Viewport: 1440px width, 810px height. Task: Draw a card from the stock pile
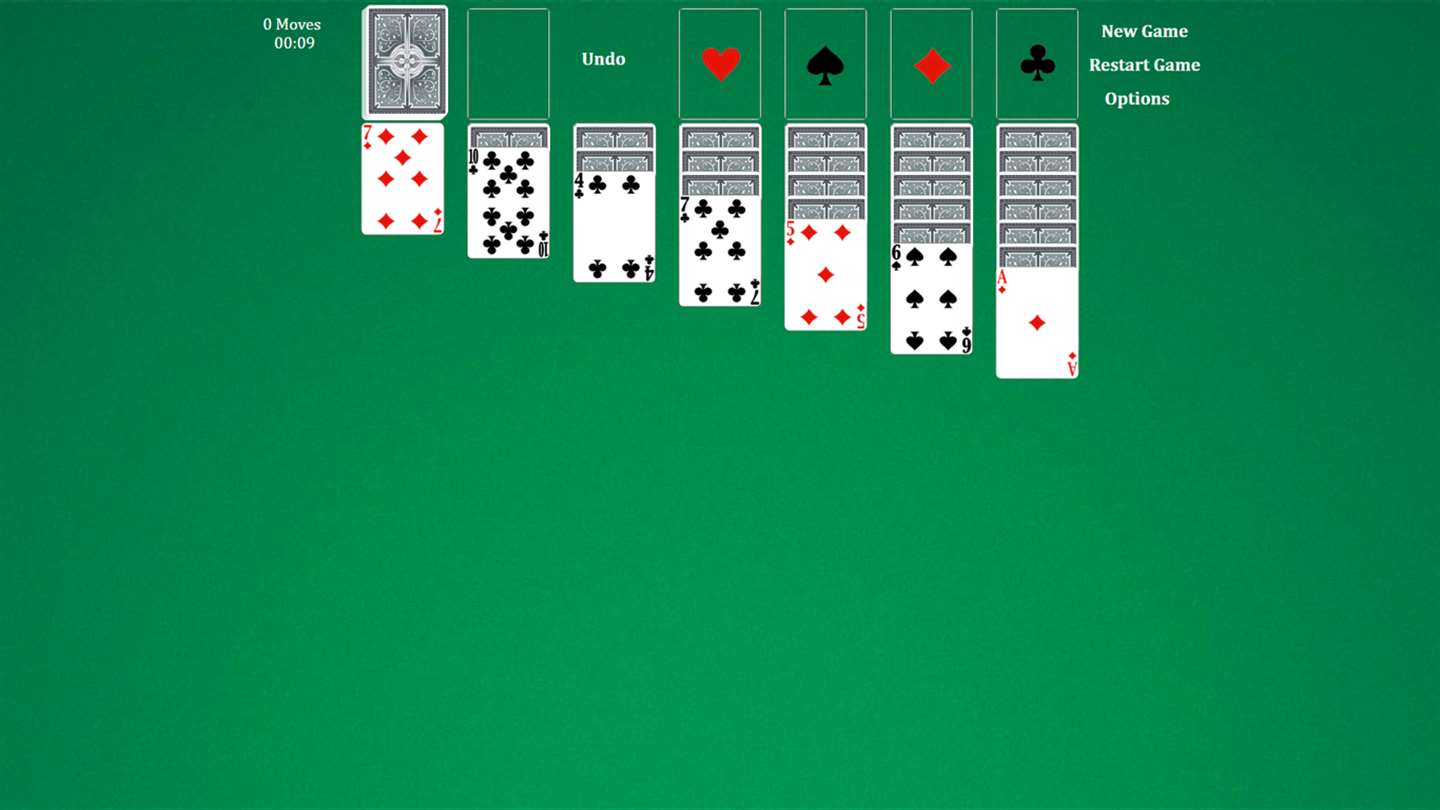coord(405,62)
